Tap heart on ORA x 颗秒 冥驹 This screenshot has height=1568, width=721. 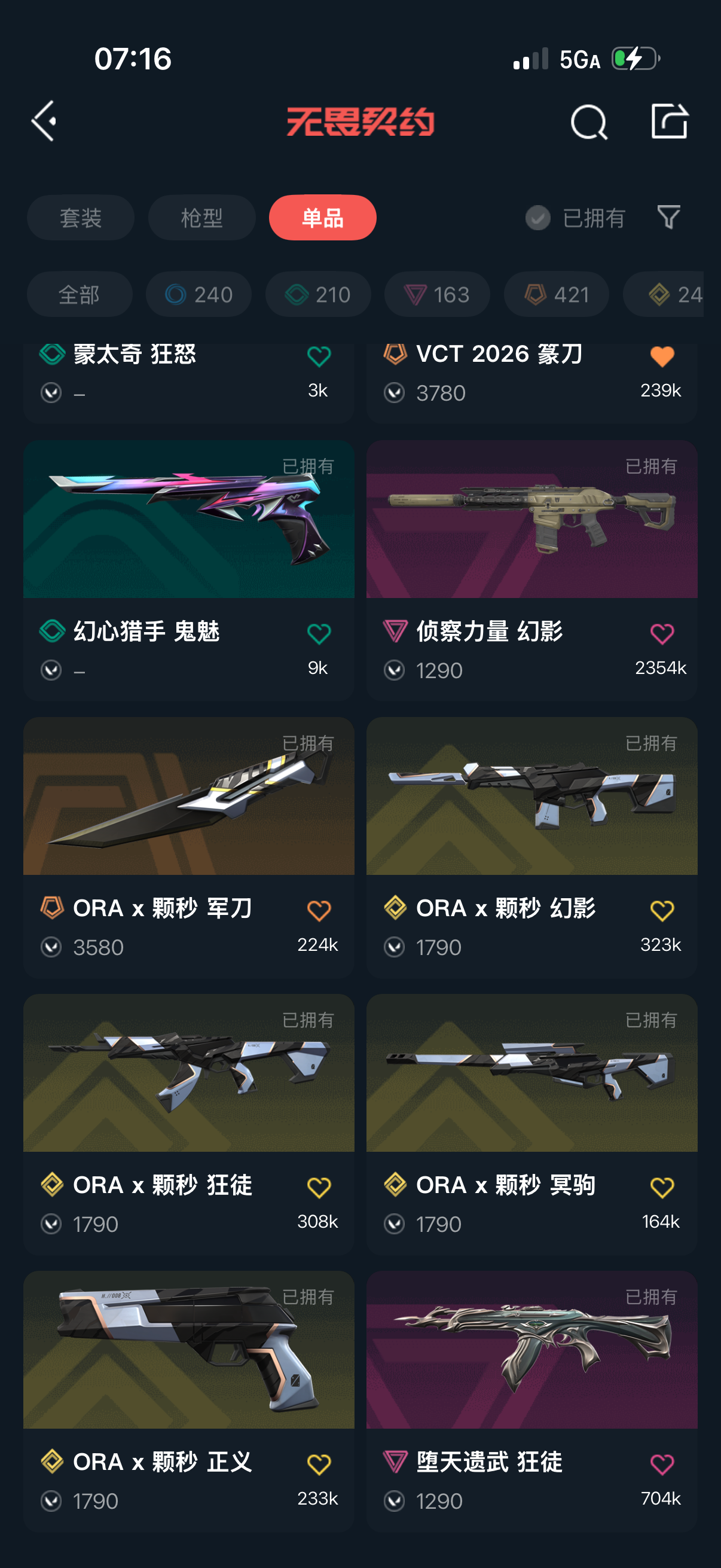tap(662, 1187)
